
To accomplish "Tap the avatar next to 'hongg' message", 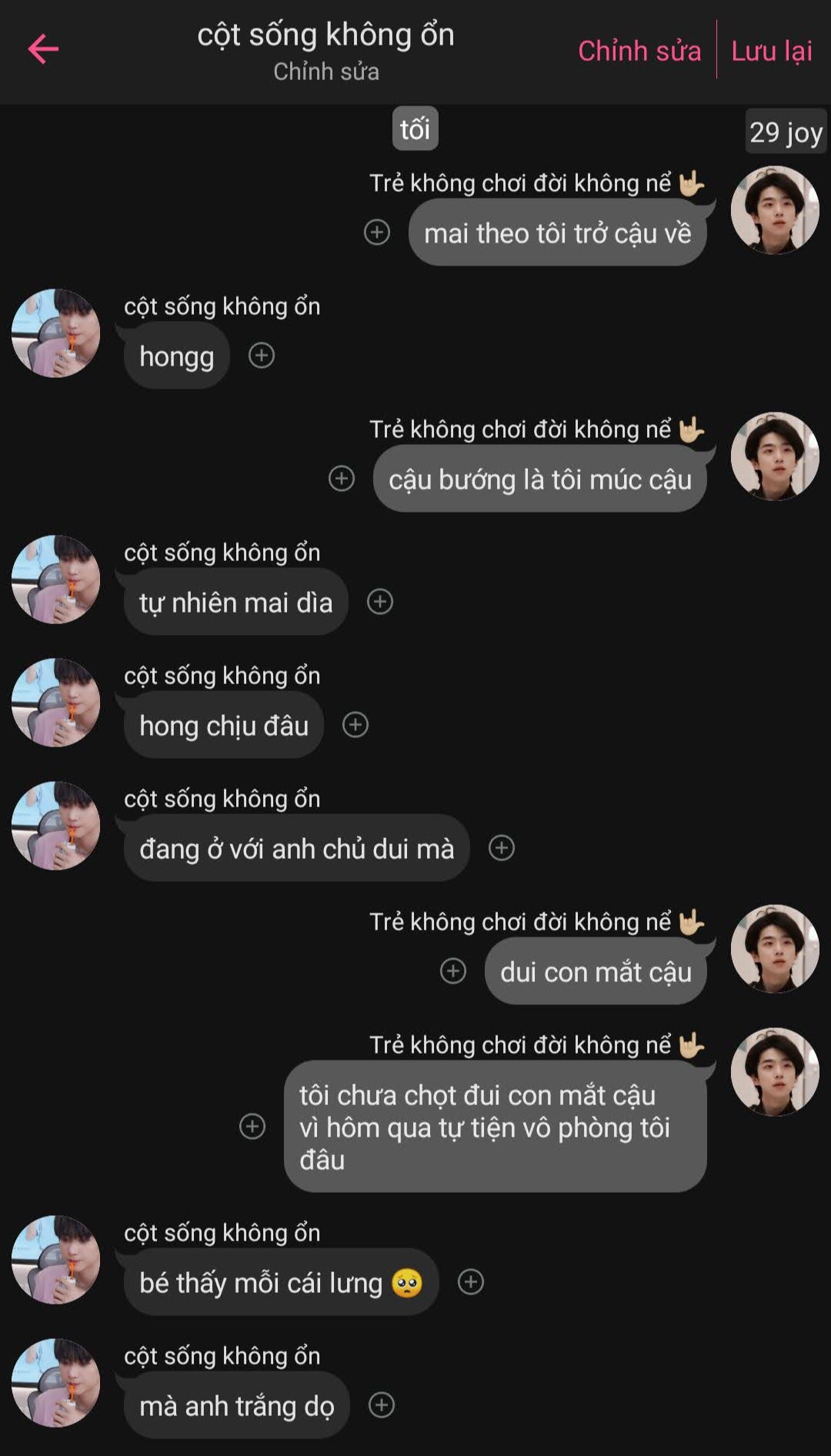I will pos(56,333).
